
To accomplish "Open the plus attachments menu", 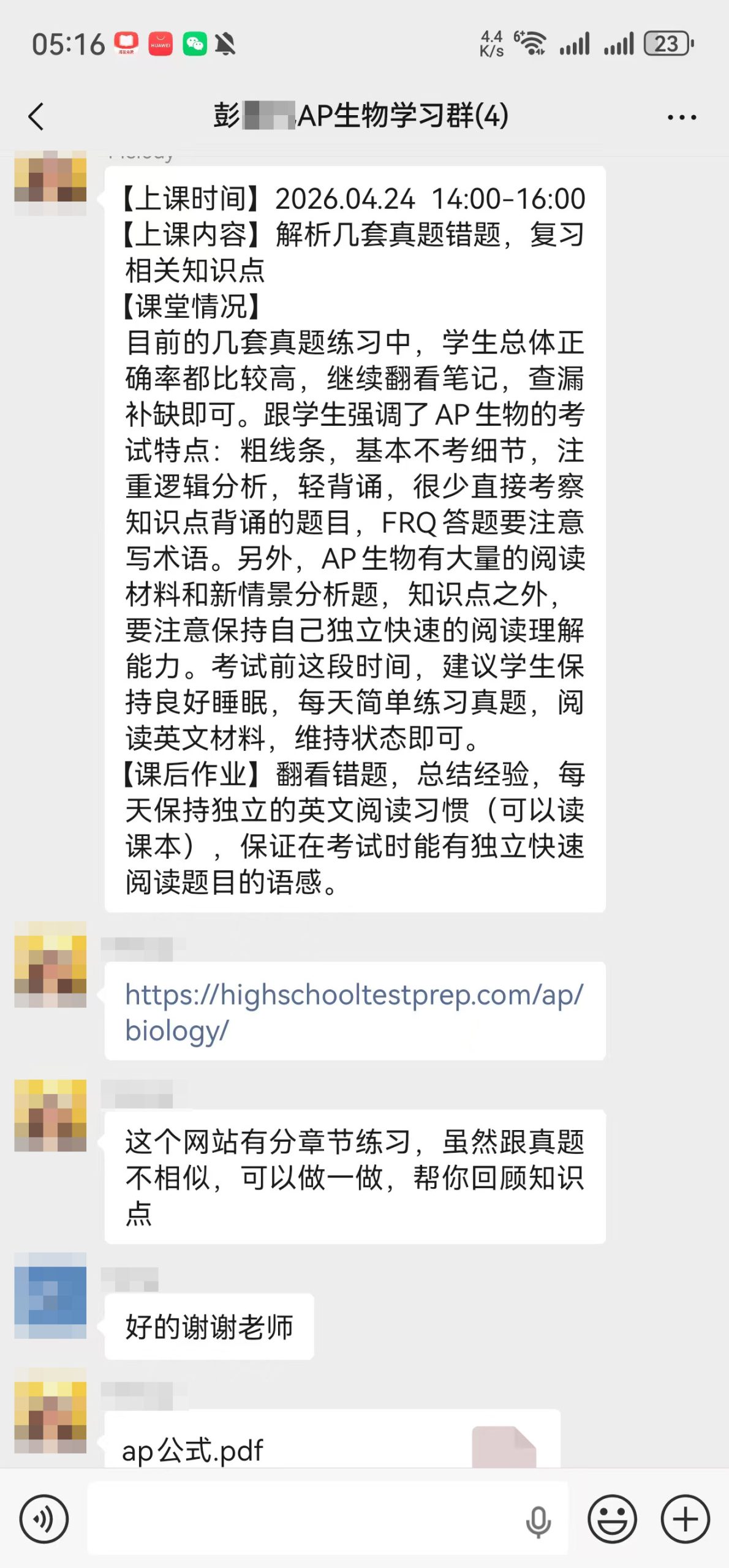I will 685,1518.
